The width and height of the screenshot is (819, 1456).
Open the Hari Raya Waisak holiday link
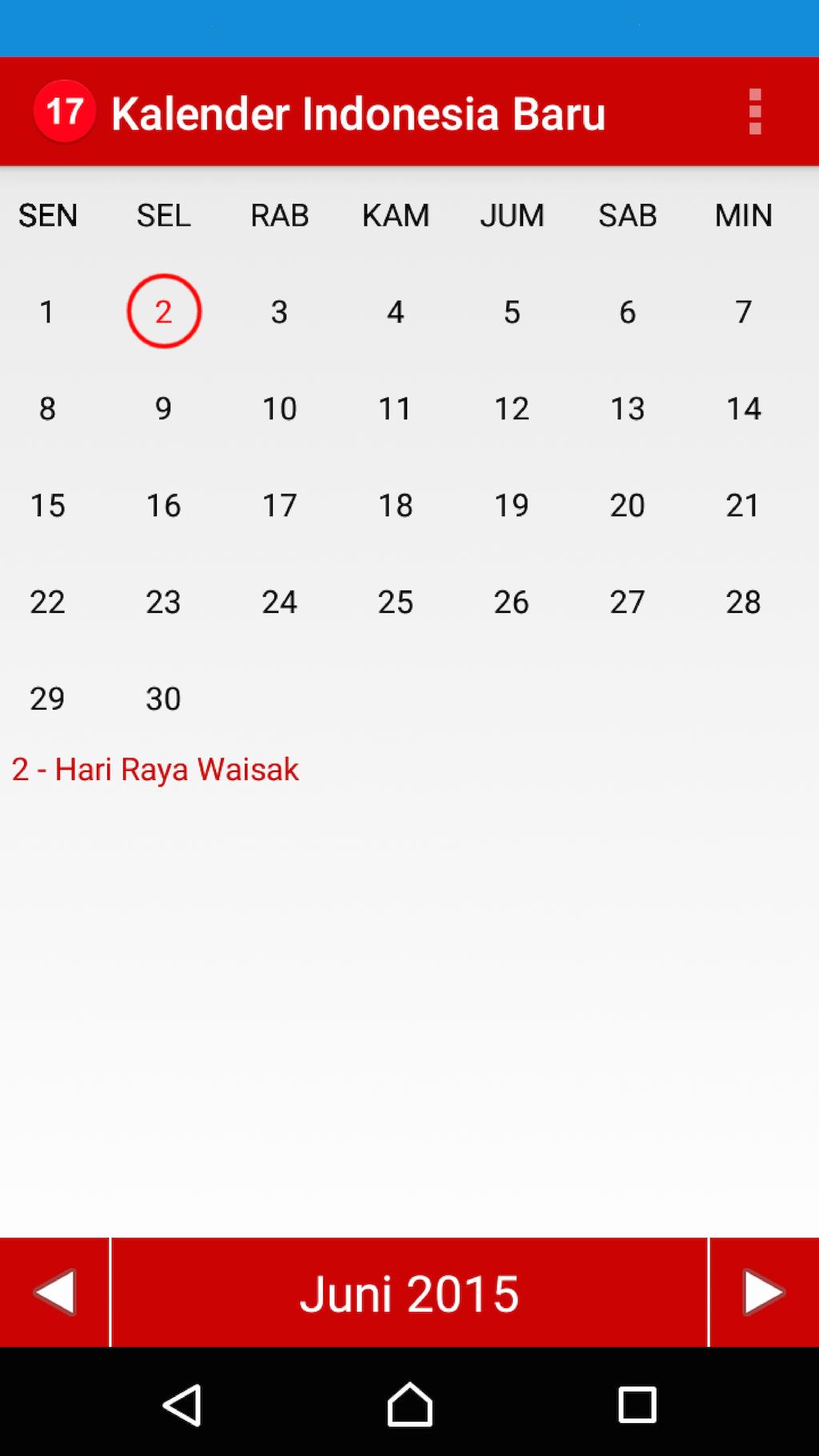click(155, 769)
